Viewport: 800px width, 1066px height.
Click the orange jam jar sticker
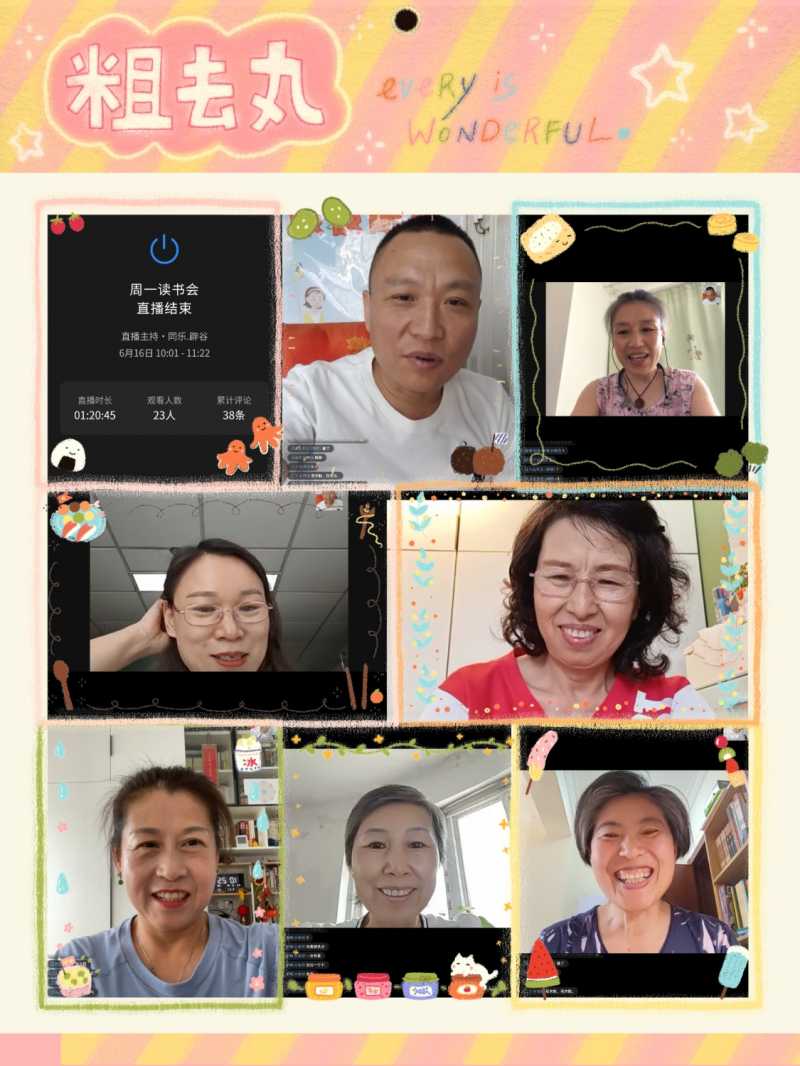click(x=322, y=986)
